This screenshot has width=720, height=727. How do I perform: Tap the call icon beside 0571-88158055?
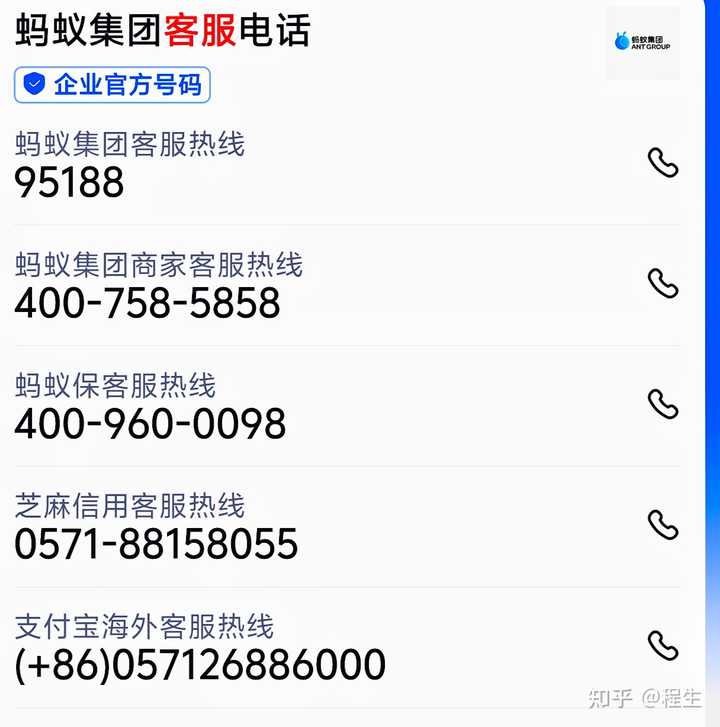tap(664, 524)
